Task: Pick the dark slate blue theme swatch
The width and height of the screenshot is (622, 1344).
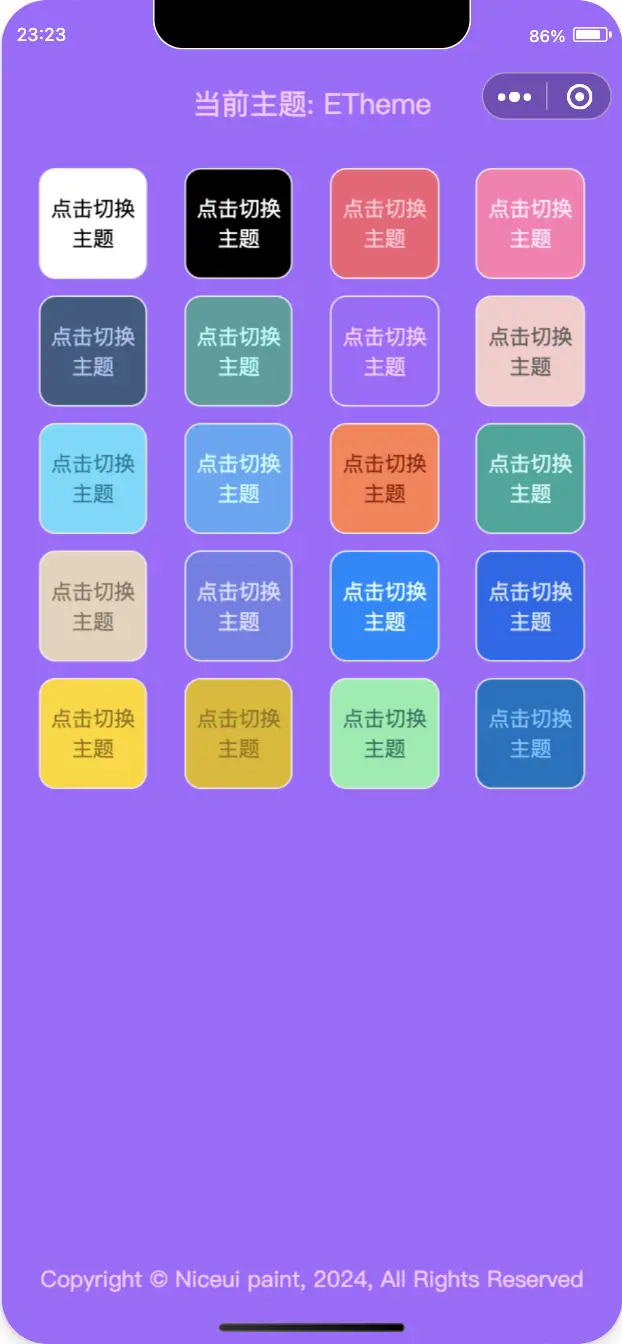Action: point(93,351)
